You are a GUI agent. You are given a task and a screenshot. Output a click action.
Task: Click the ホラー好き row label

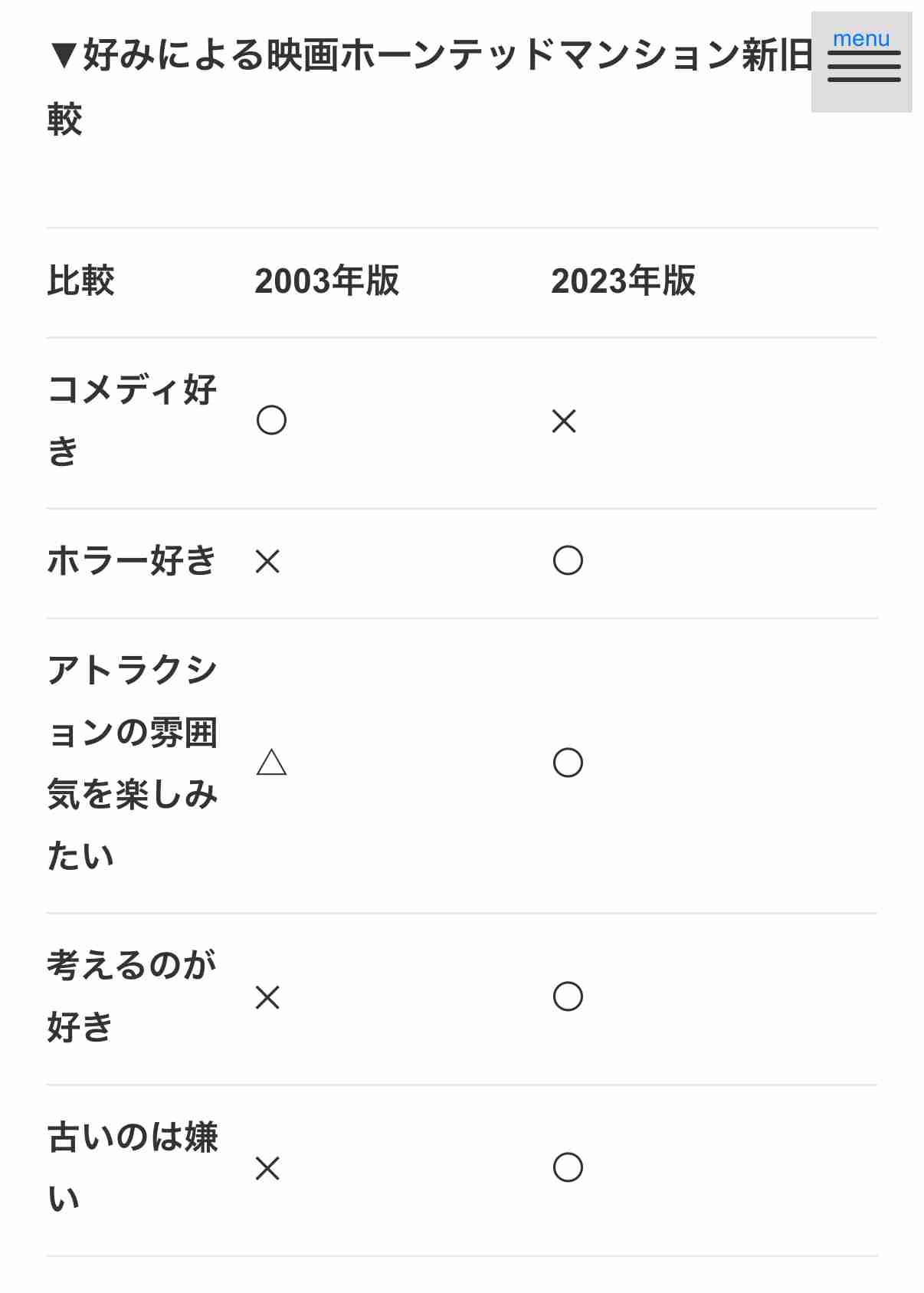click(x=130, y=560)
